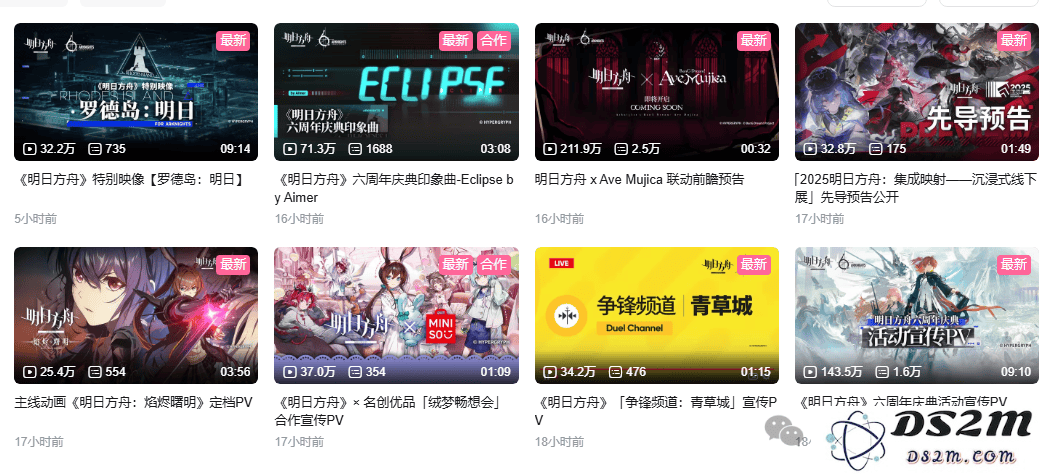Open the 焰烬曙明 main story animation PV

pos(135,315)
